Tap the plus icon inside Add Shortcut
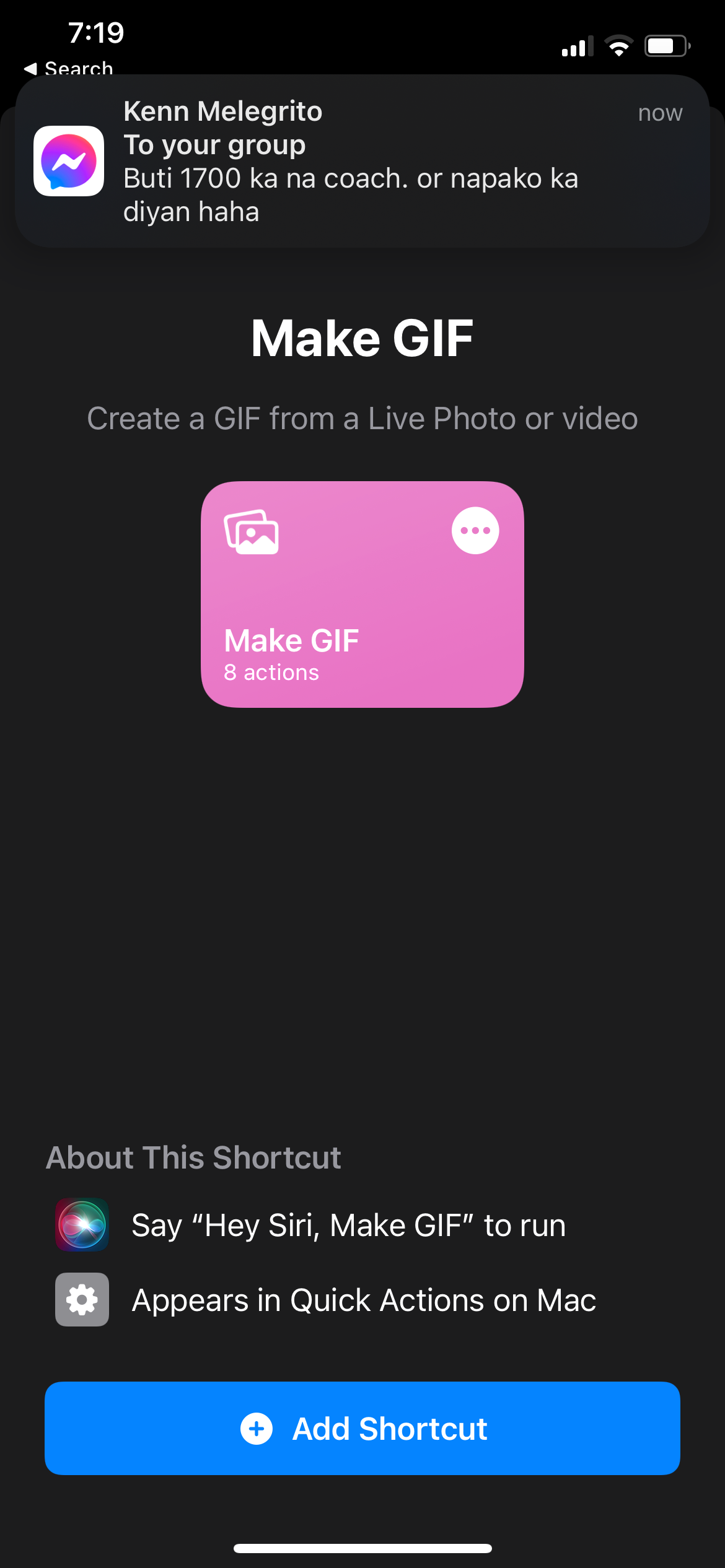The width and height of the screenshot is (725, 1568). coord(256,1429)
